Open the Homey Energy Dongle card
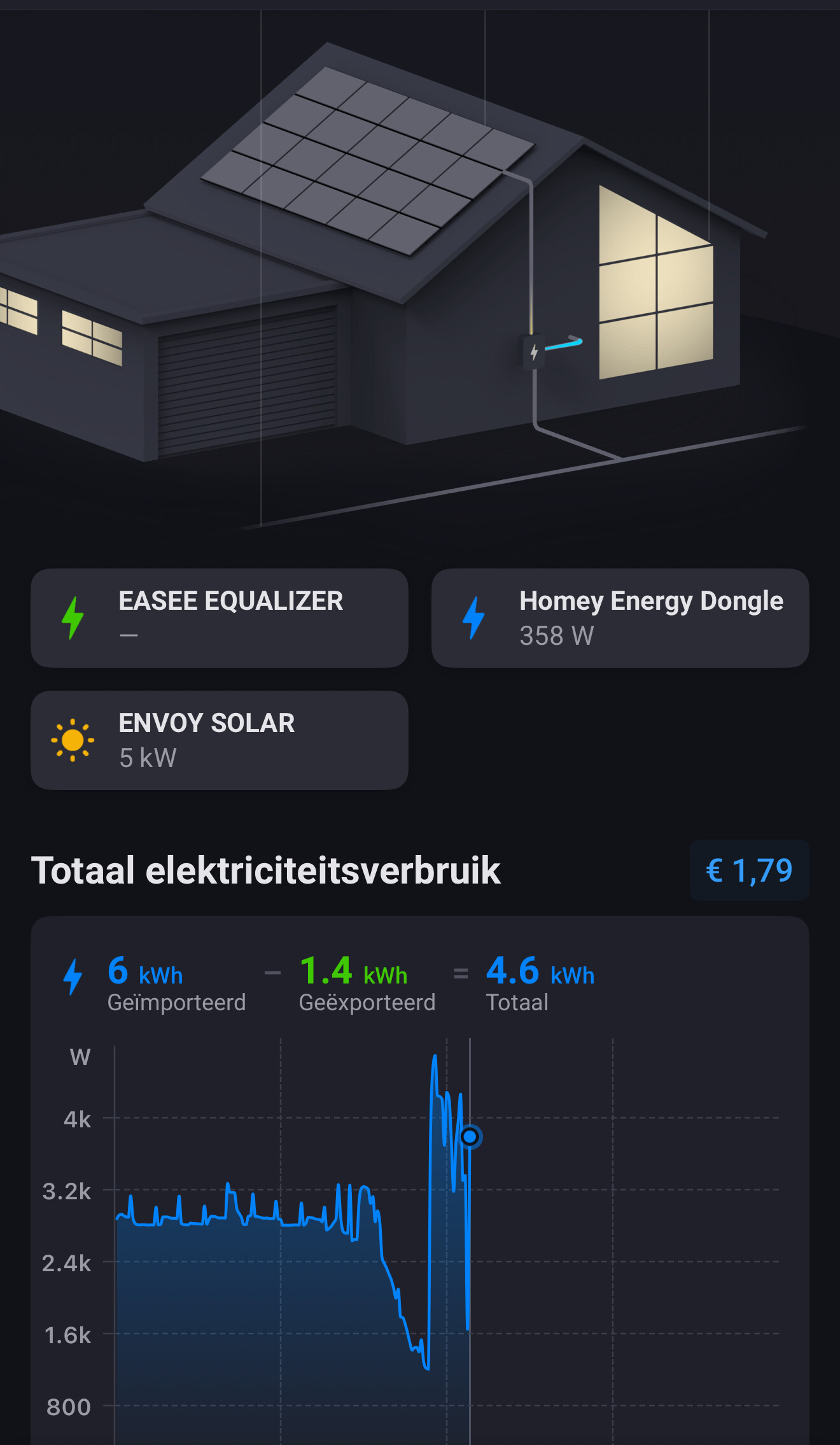The image size is (840, 1445). tap(620, 618)
